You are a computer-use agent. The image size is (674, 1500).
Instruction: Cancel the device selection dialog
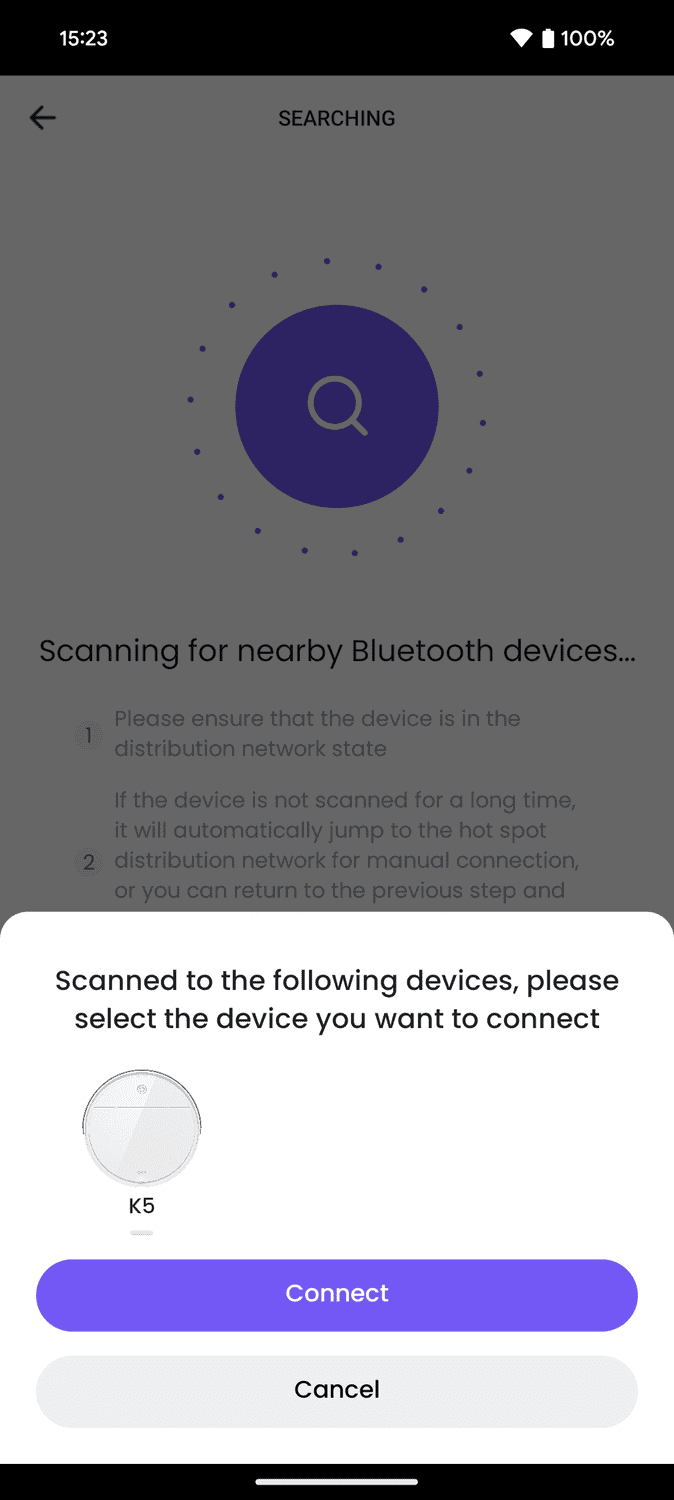[337, 1390]
